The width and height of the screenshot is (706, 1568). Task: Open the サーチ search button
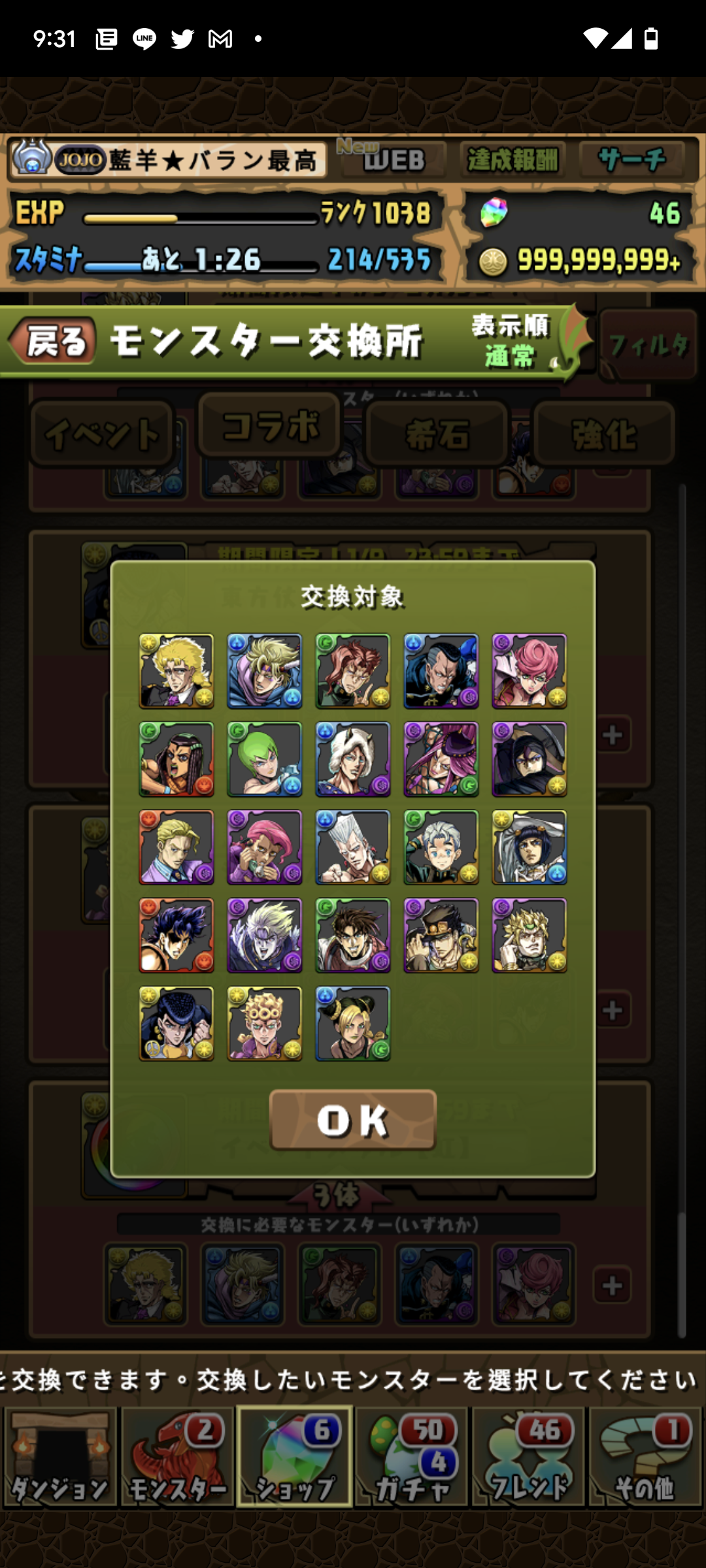click(631, 159)
